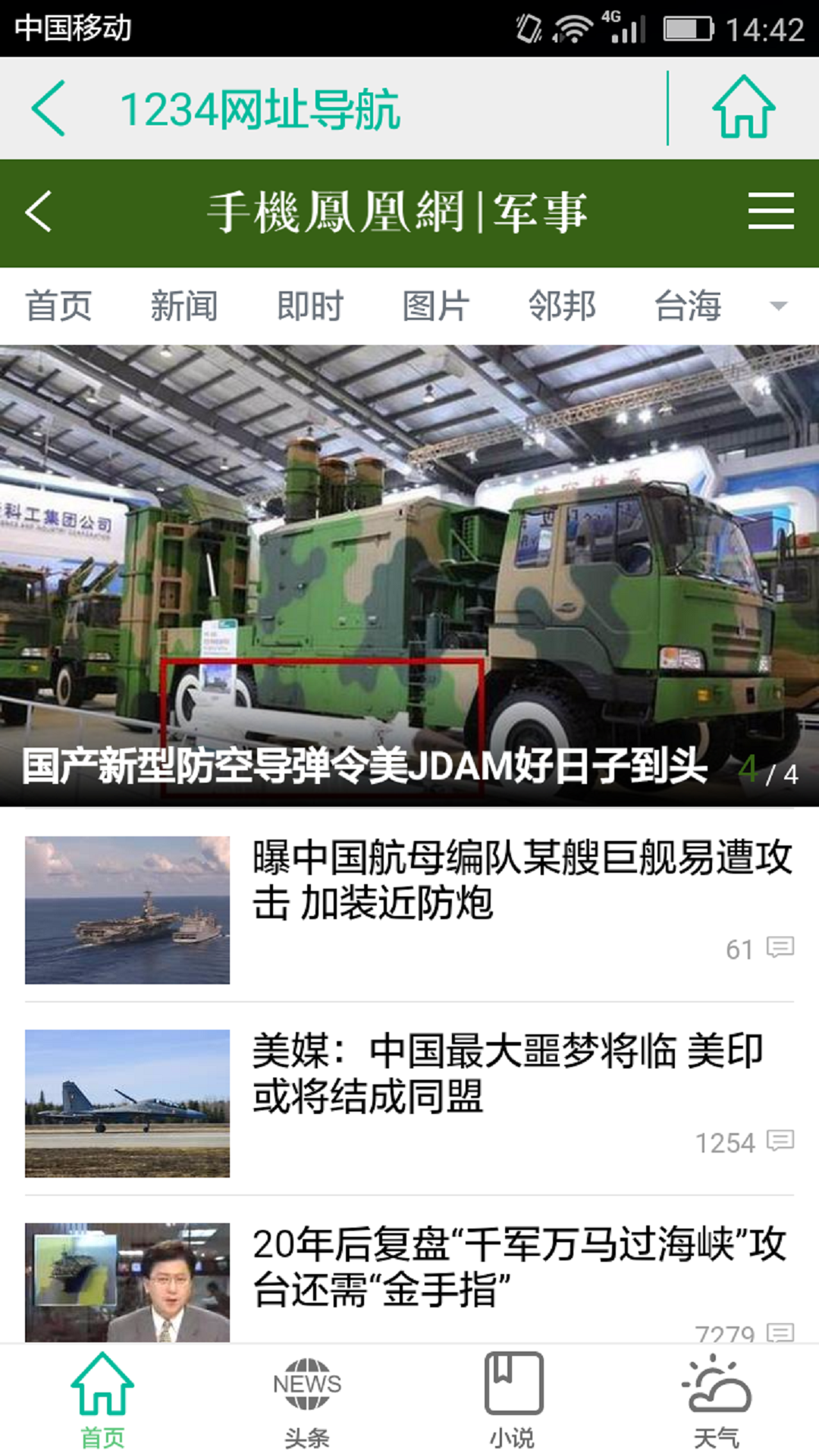819x1456 pixels.
Task: Open the 国产新型防空导弹 banner story
Action: [x=409, y=576]
